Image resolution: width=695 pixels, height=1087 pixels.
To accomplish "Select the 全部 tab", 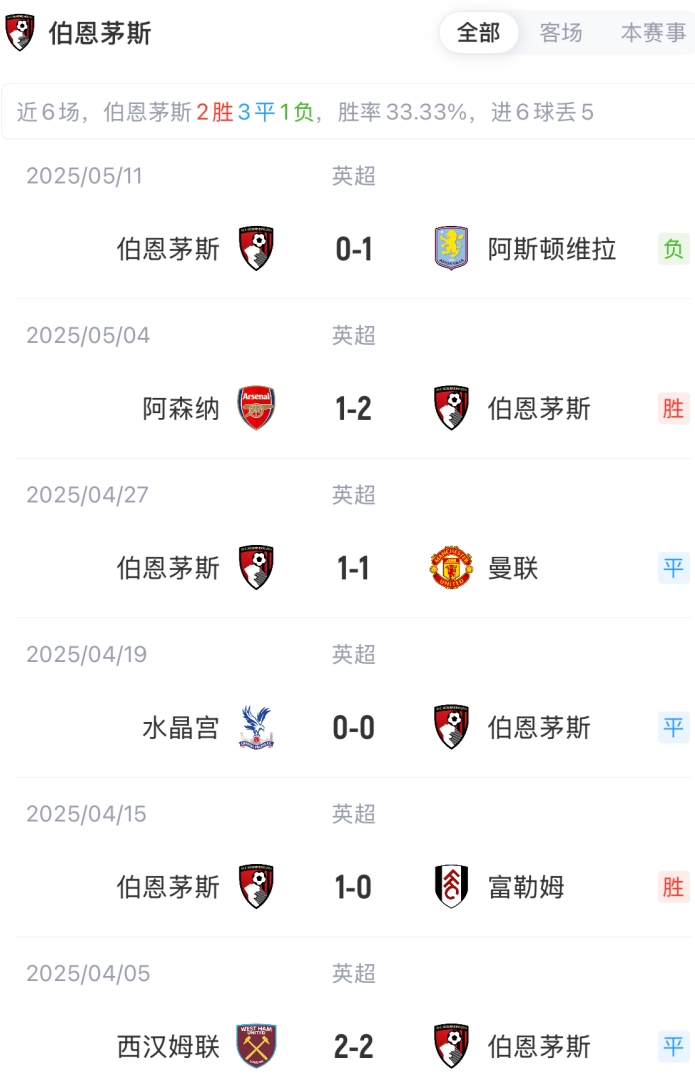I will click(x=478, y=33).
